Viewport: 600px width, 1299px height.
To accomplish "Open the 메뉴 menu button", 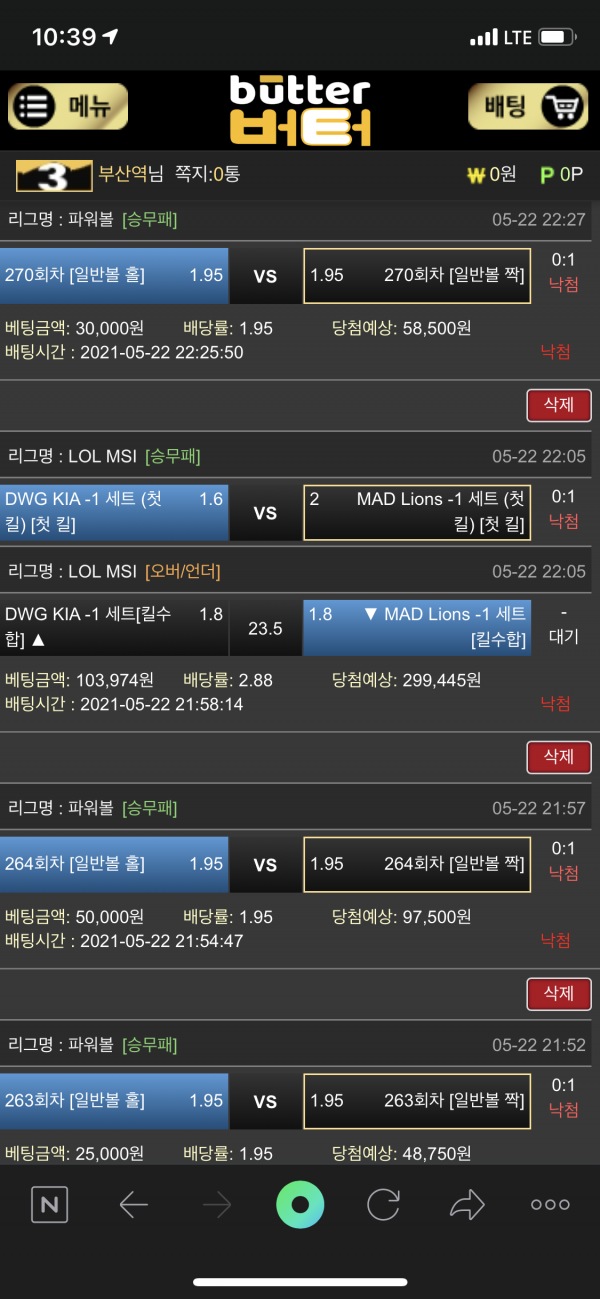I will 68,106.
